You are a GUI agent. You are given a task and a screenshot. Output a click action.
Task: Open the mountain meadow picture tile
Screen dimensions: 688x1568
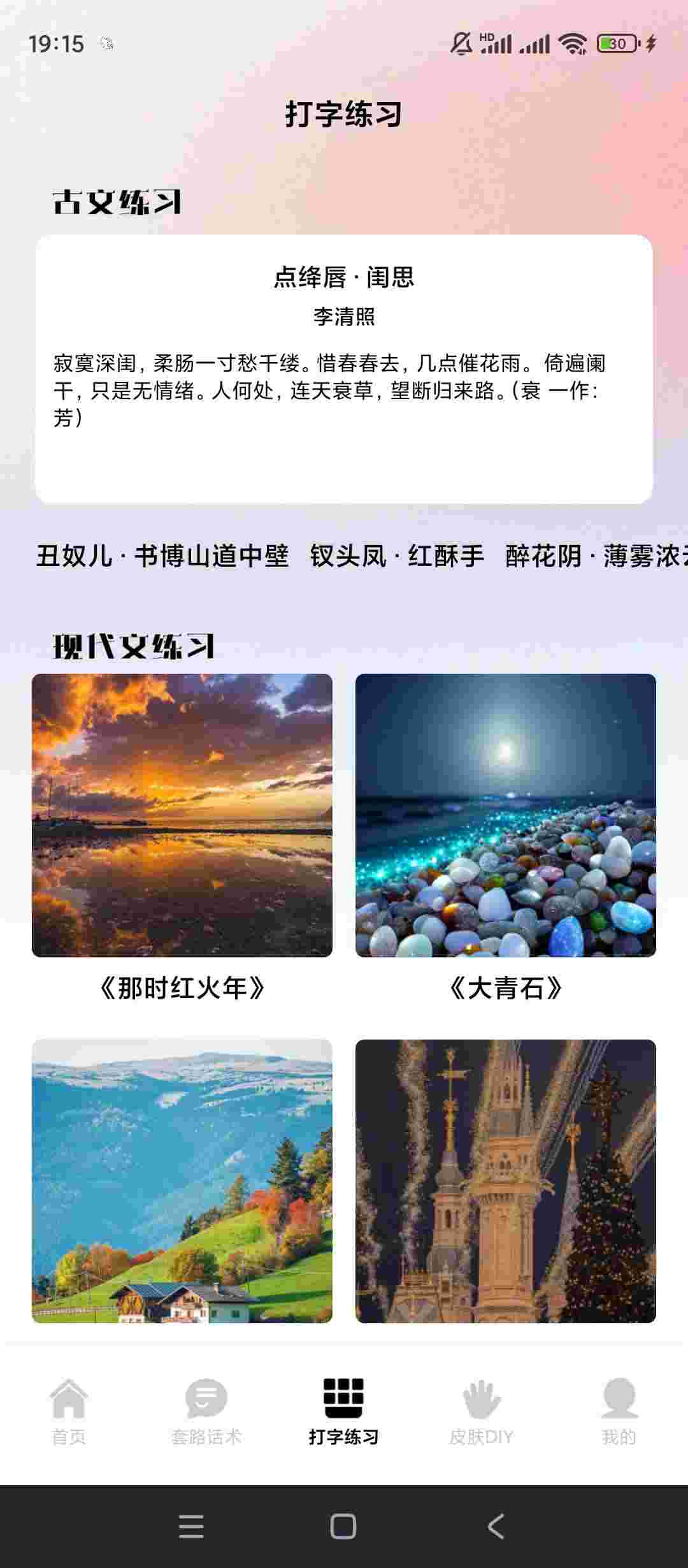(182, 1180)
